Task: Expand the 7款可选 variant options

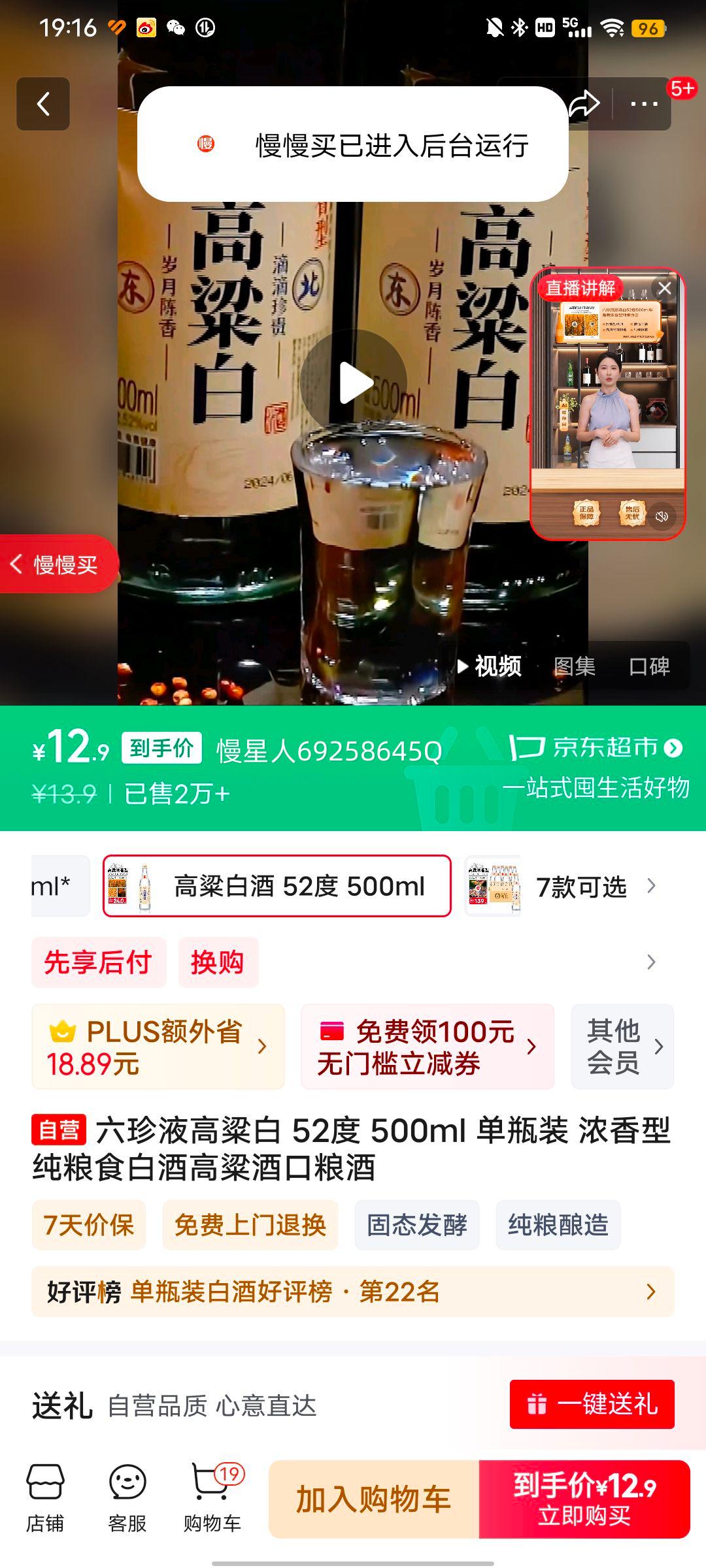Action: point(581,887)
